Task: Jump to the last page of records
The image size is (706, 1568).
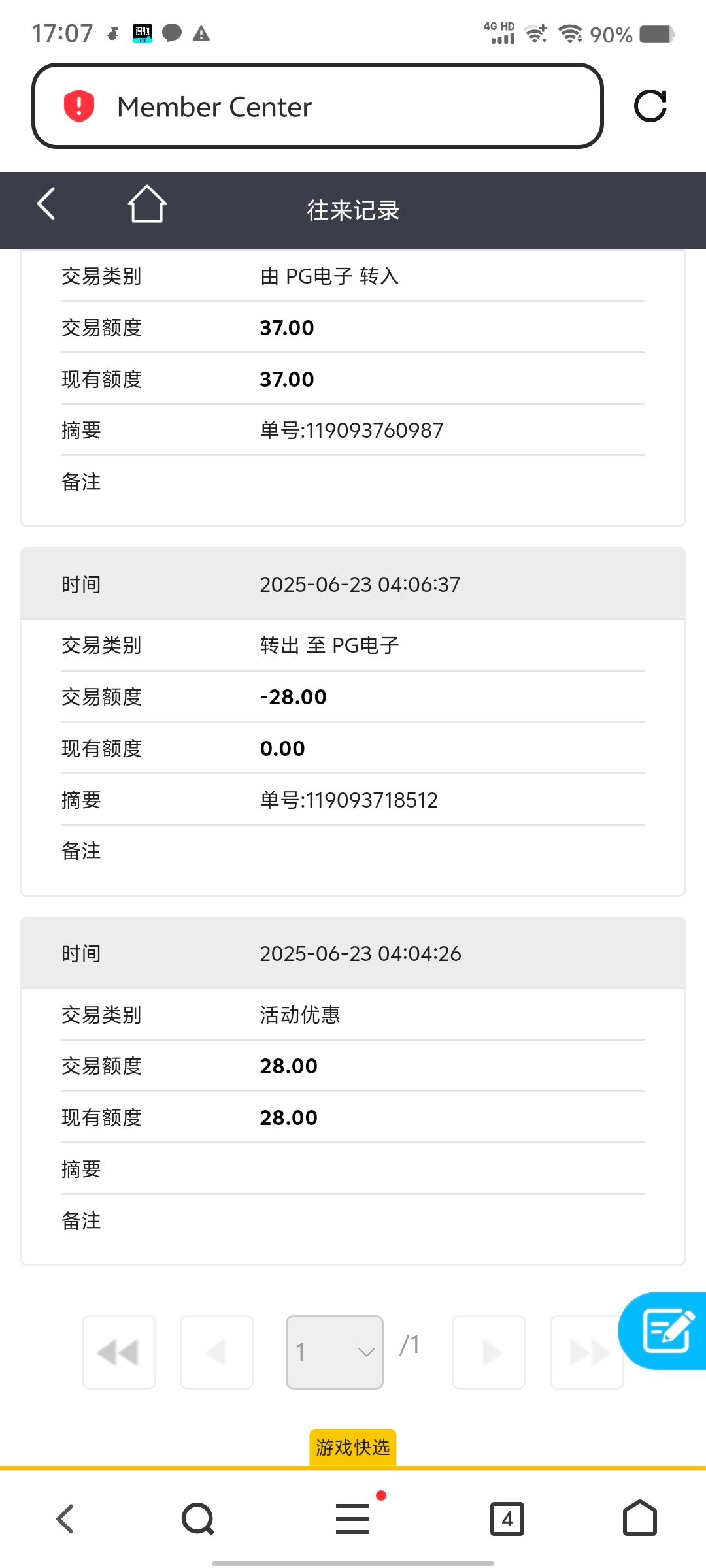Action: [586, 1352]
